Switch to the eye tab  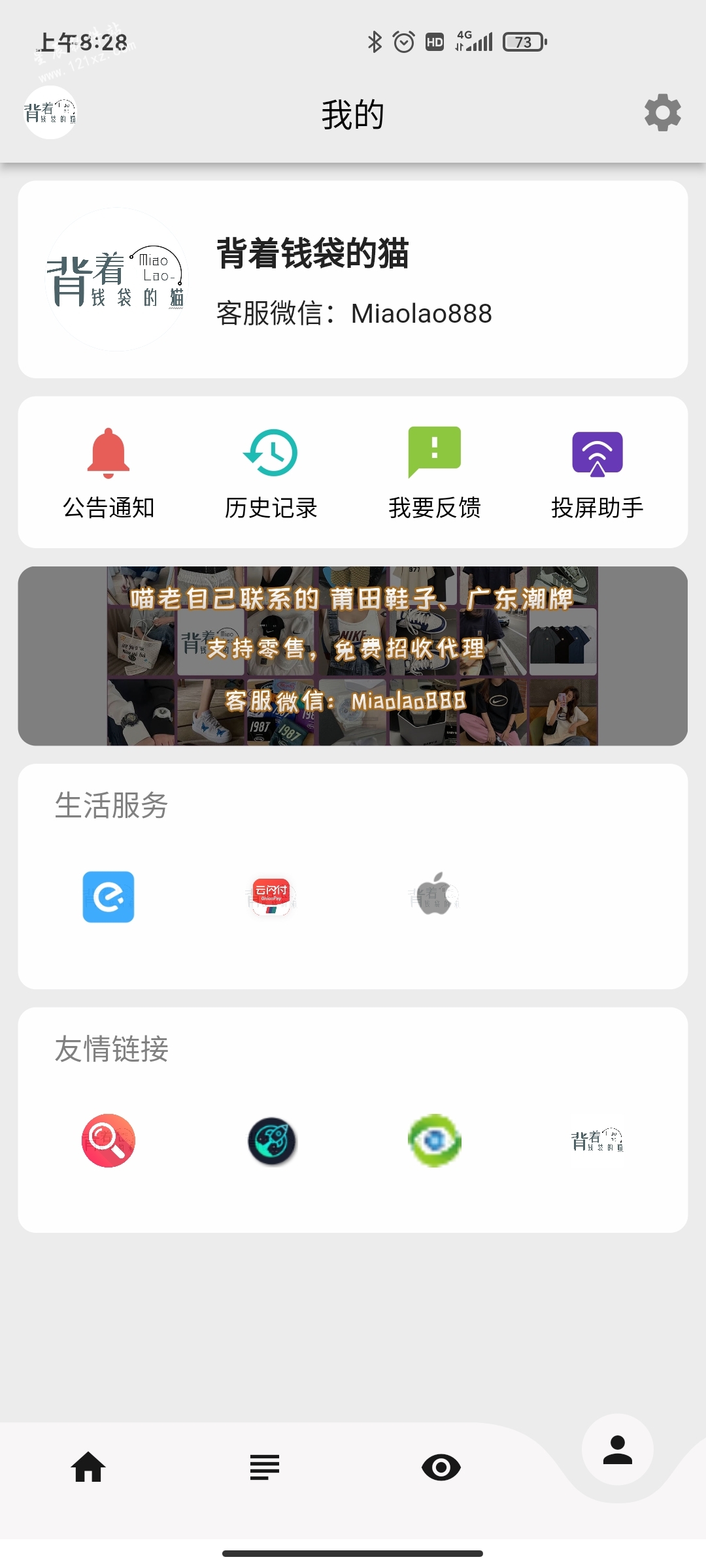click(441, 1467)
